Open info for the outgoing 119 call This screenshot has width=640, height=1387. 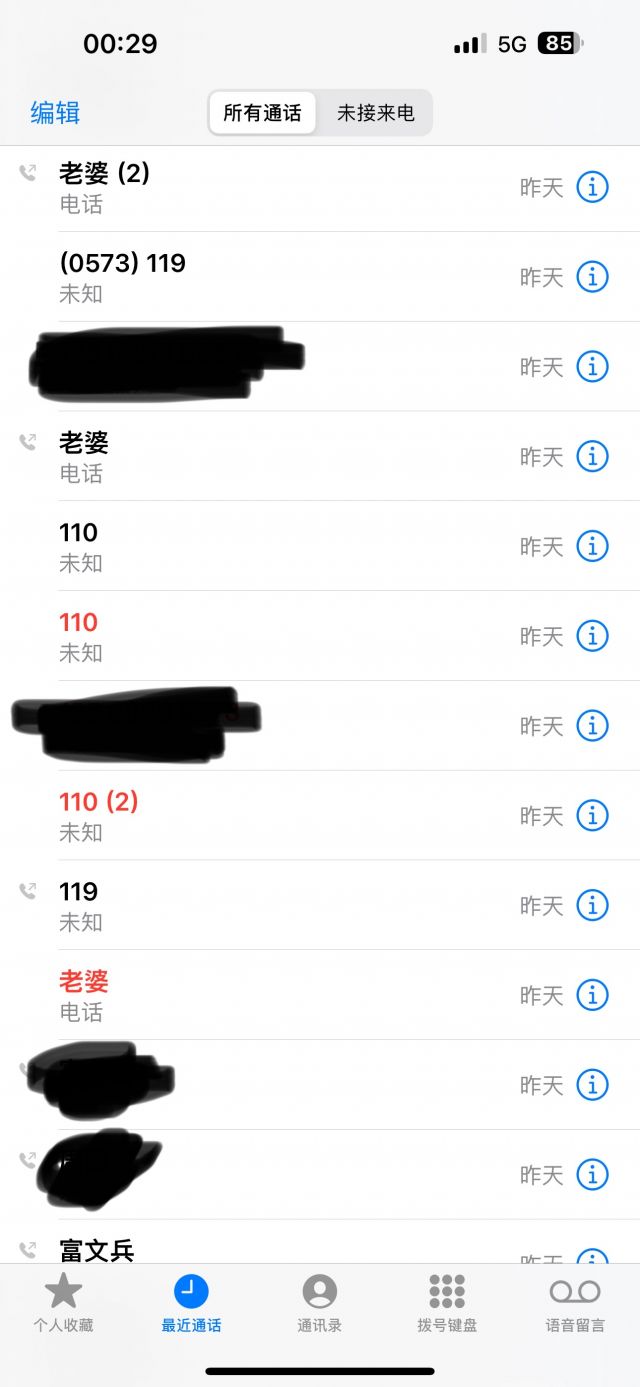(x=593, y=905)
